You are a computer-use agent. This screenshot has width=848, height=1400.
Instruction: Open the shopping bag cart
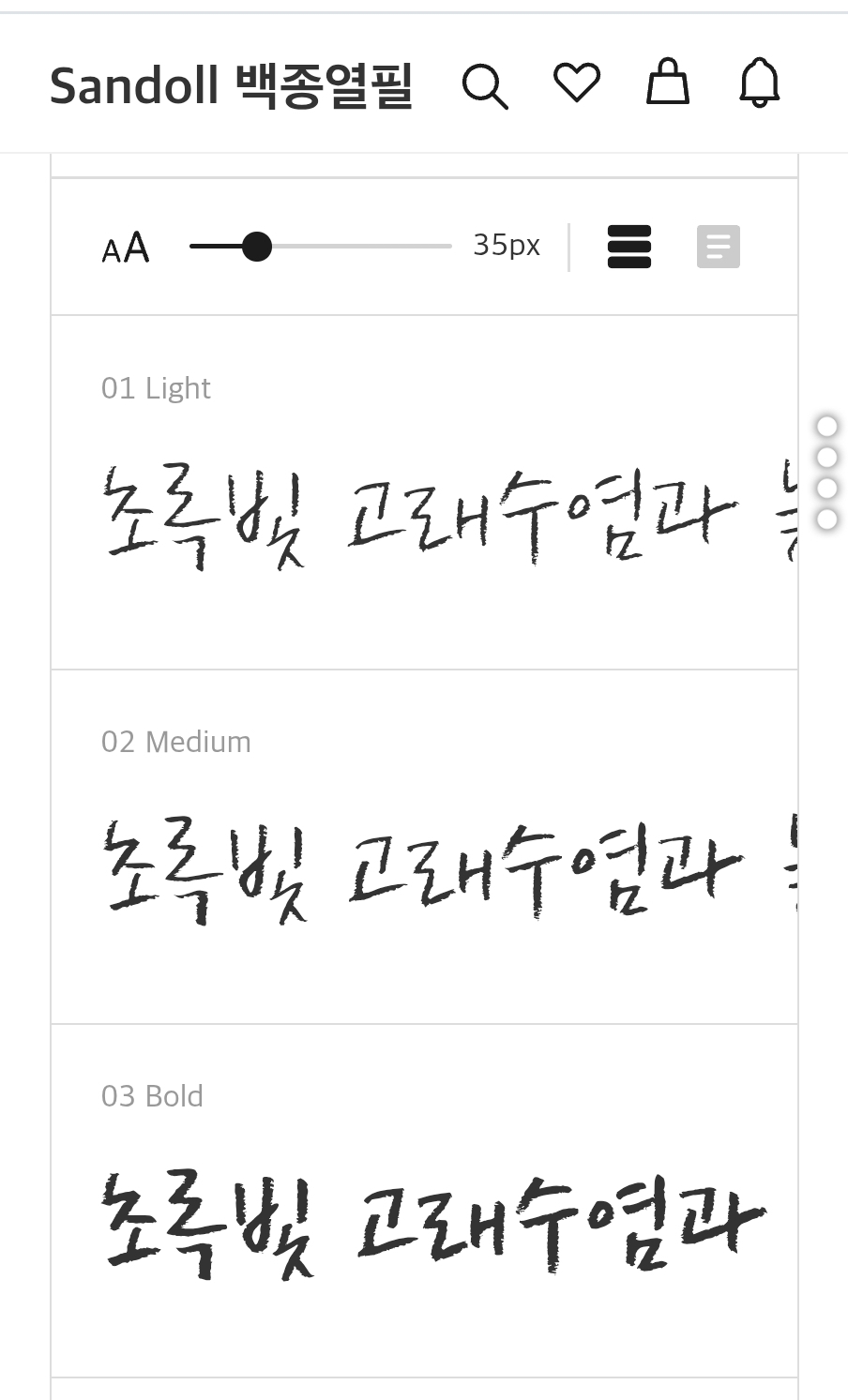tap(668, 82)
